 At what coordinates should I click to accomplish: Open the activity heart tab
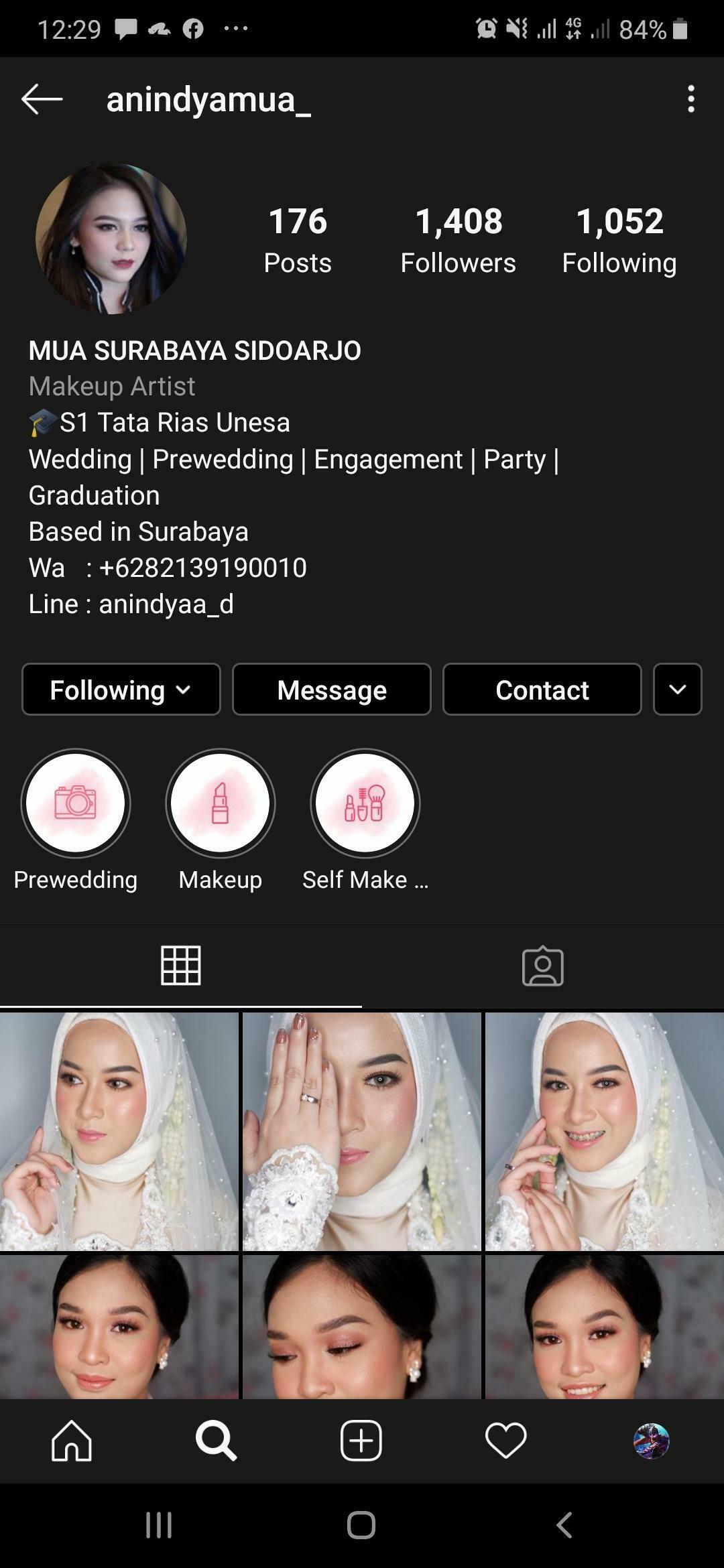[506, 1441]
